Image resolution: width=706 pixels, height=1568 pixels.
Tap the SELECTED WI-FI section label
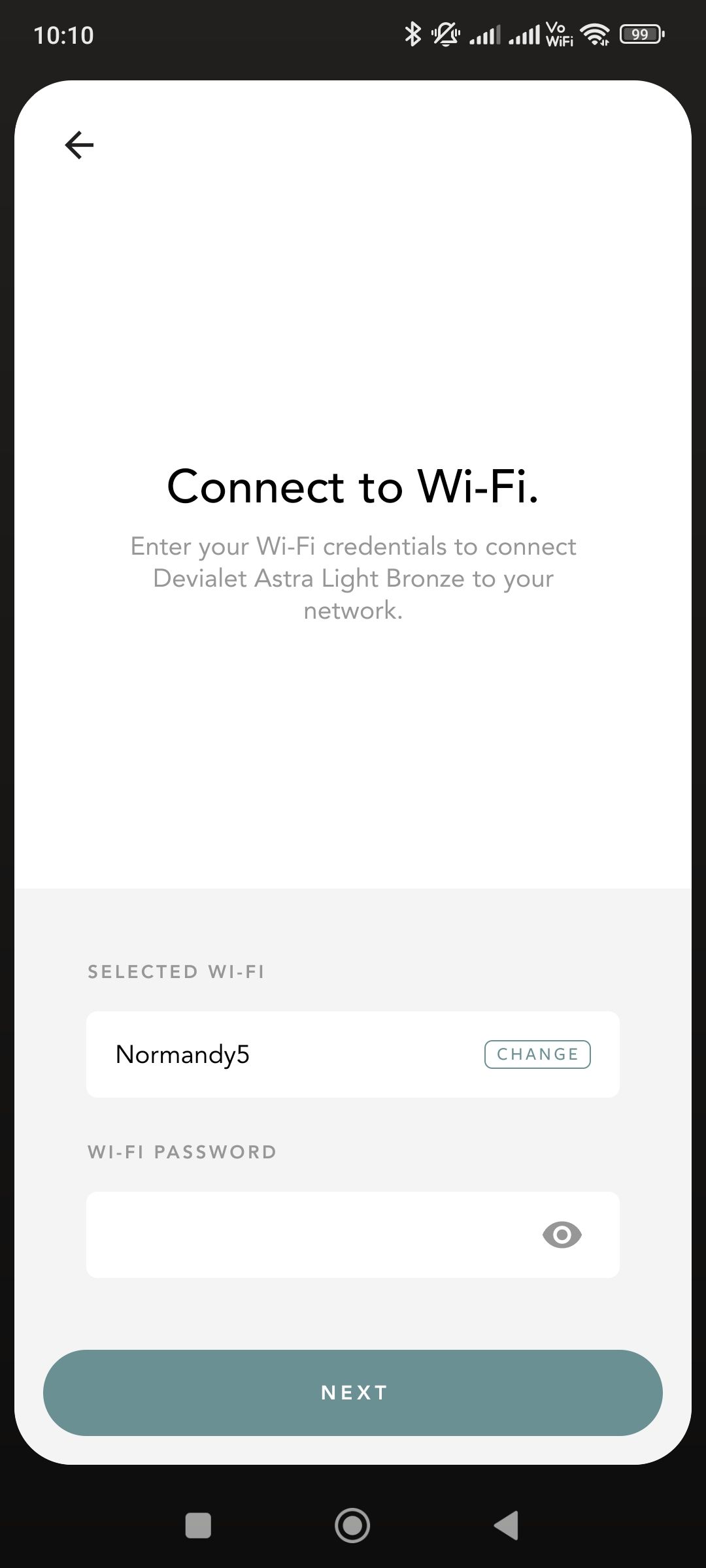click(176, 971)
